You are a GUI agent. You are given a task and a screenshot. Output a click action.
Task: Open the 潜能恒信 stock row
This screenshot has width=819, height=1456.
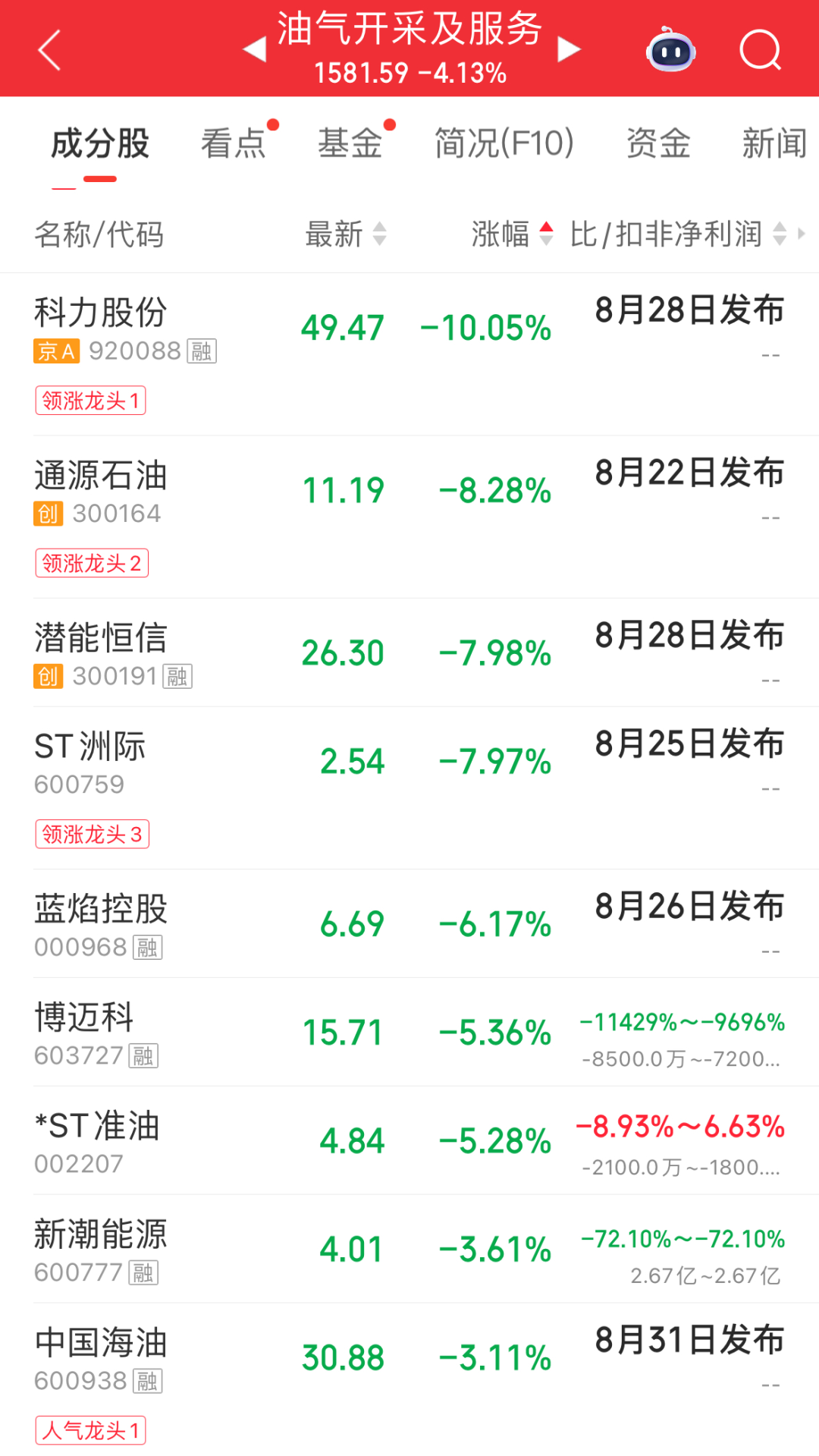409,653
